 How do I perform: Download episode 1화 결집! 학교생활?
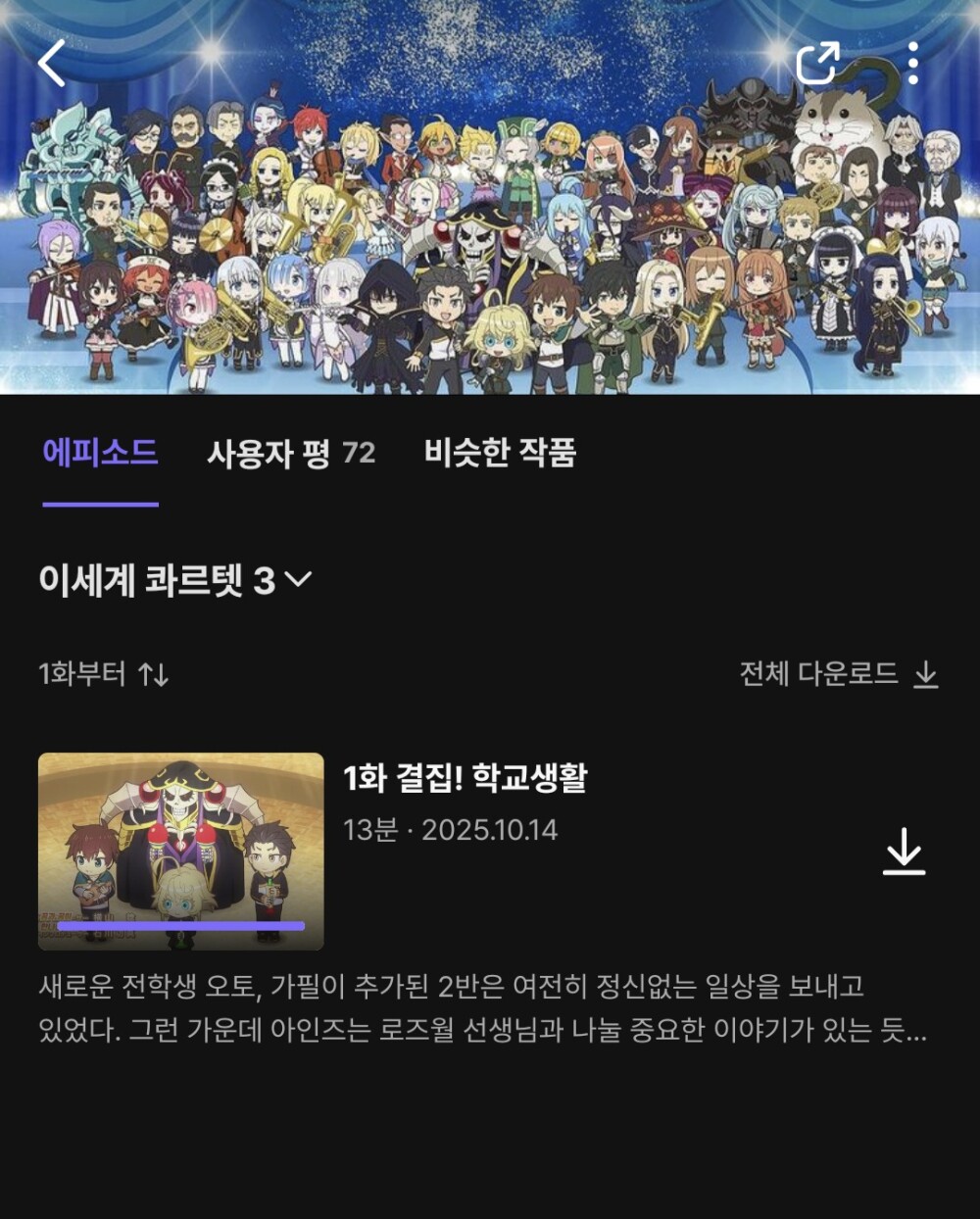tap(903, 851)
